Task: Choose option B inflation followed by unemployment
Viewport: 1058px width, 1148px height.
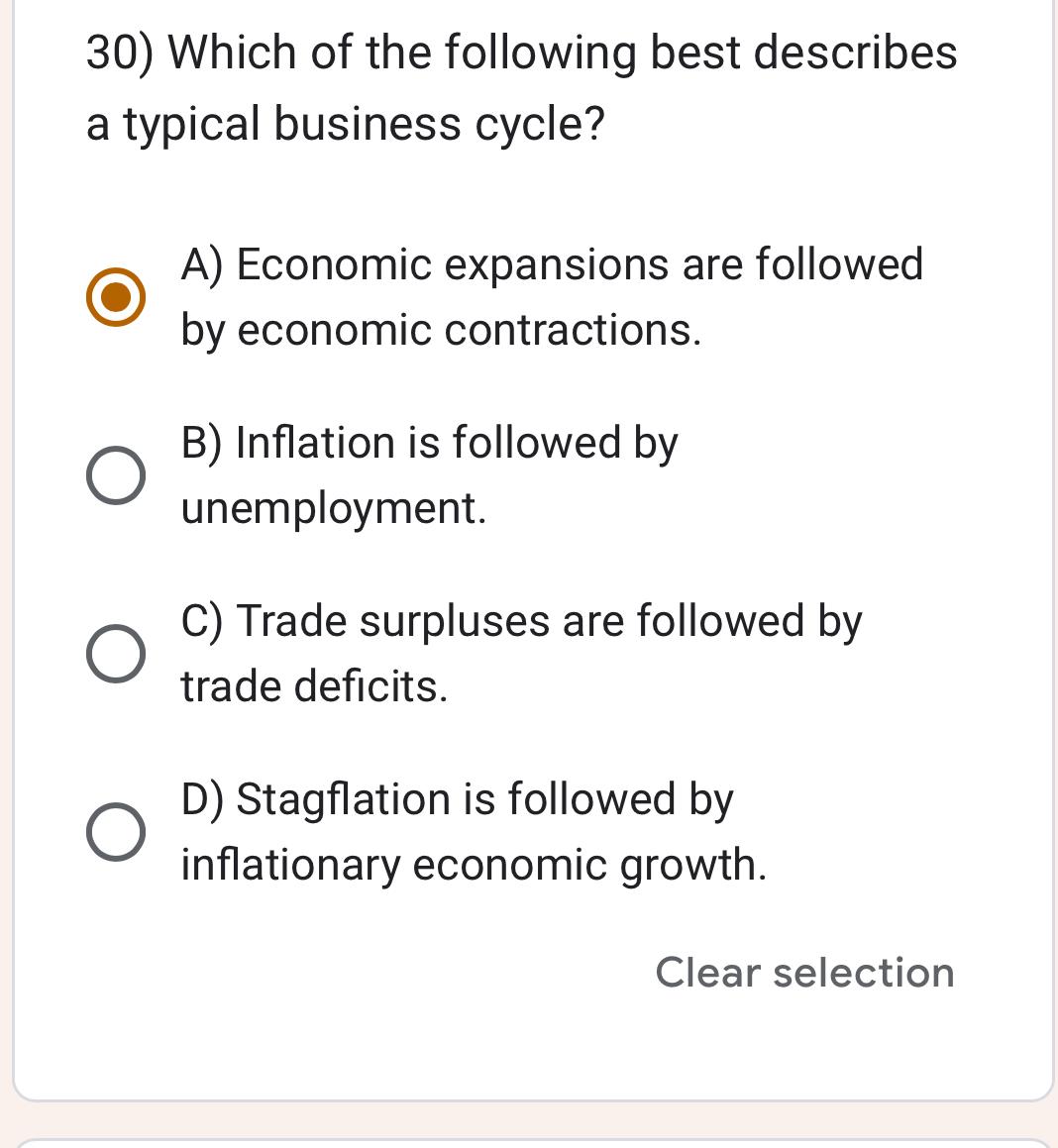Action: pyautogui.click(x=116, y=475)
